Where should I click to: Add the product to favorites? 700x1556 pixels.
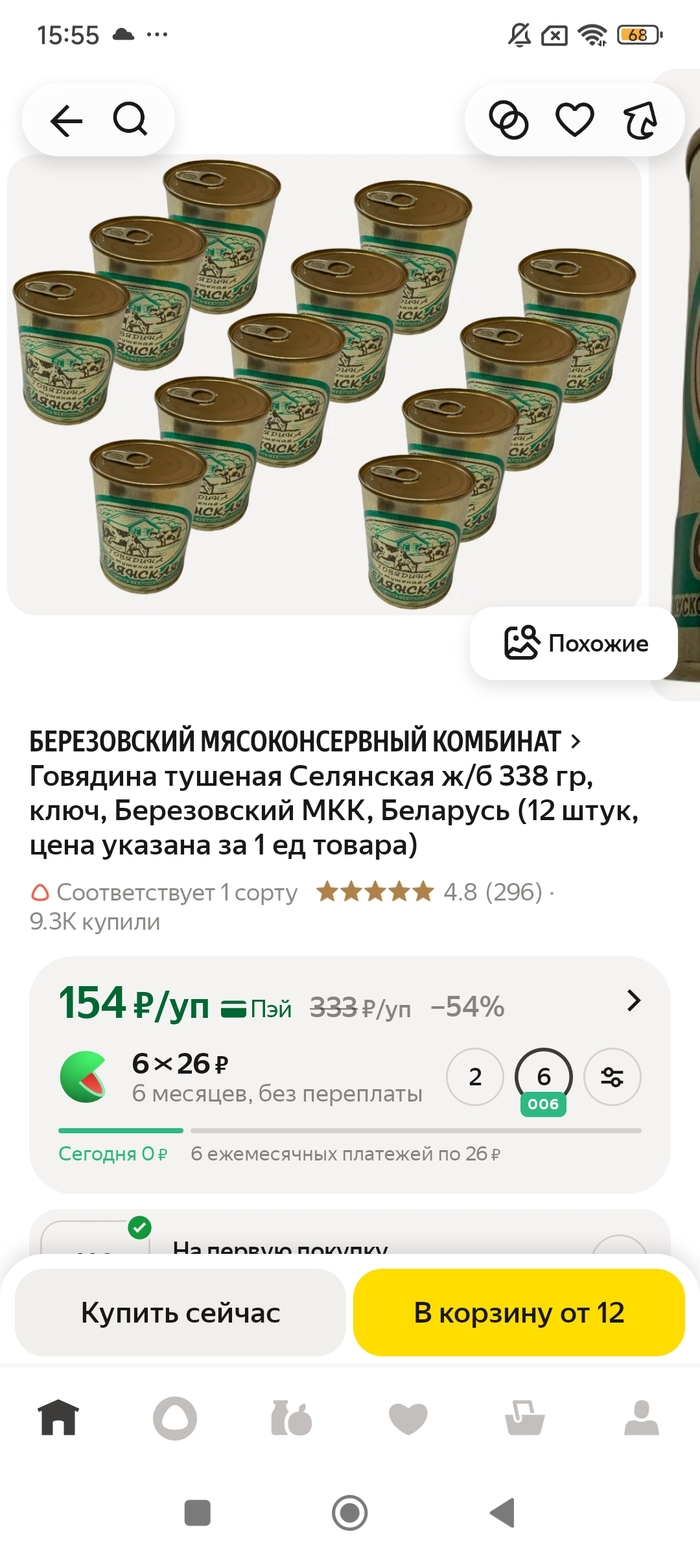pos(575,121)
